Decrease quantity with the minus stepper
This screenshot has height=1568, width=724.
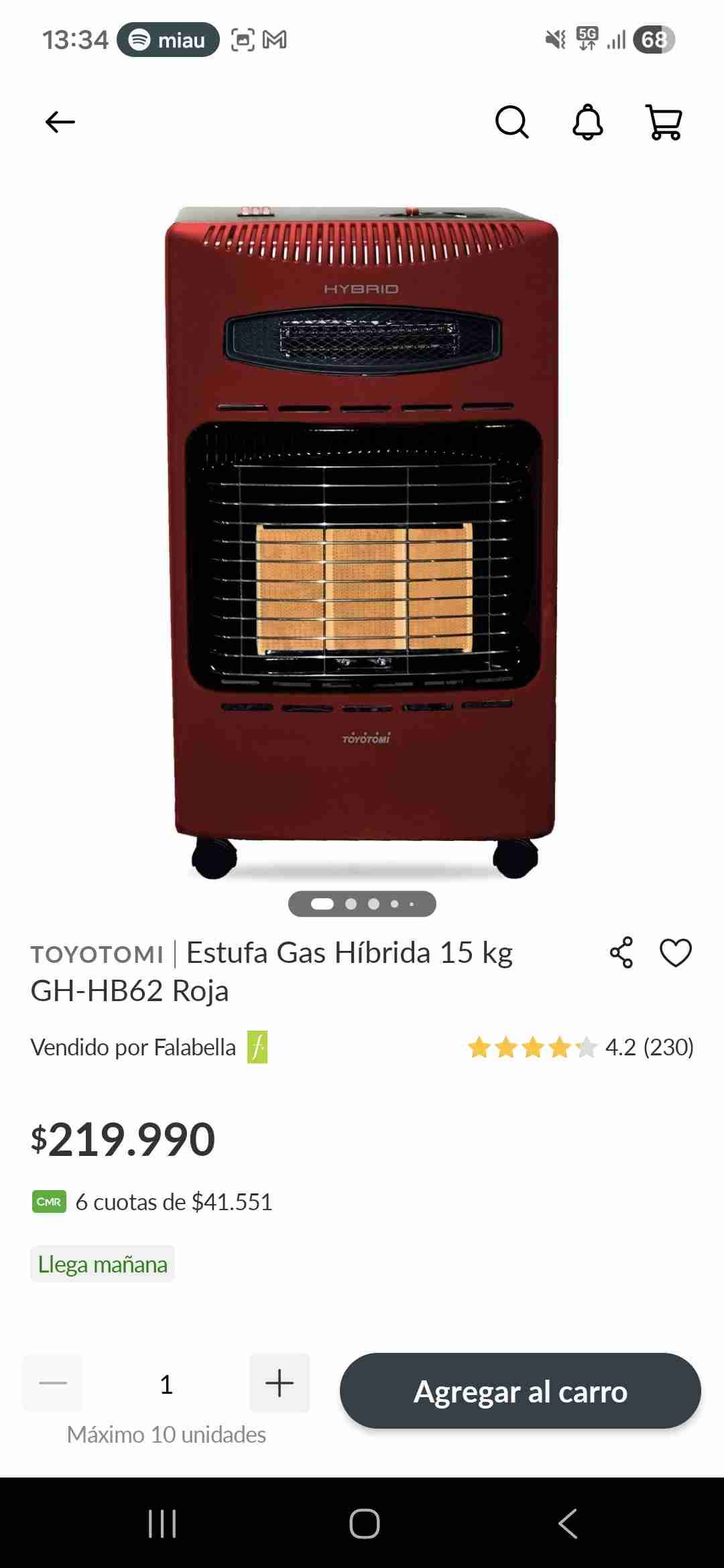53,1382
